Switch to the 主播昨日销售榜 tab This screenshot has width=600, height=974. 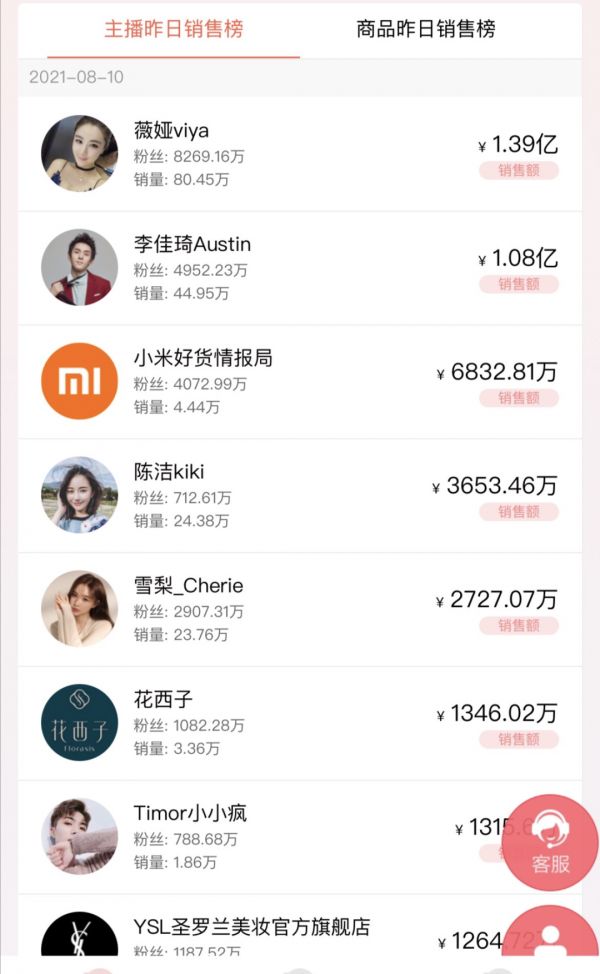tap(173, 29)
